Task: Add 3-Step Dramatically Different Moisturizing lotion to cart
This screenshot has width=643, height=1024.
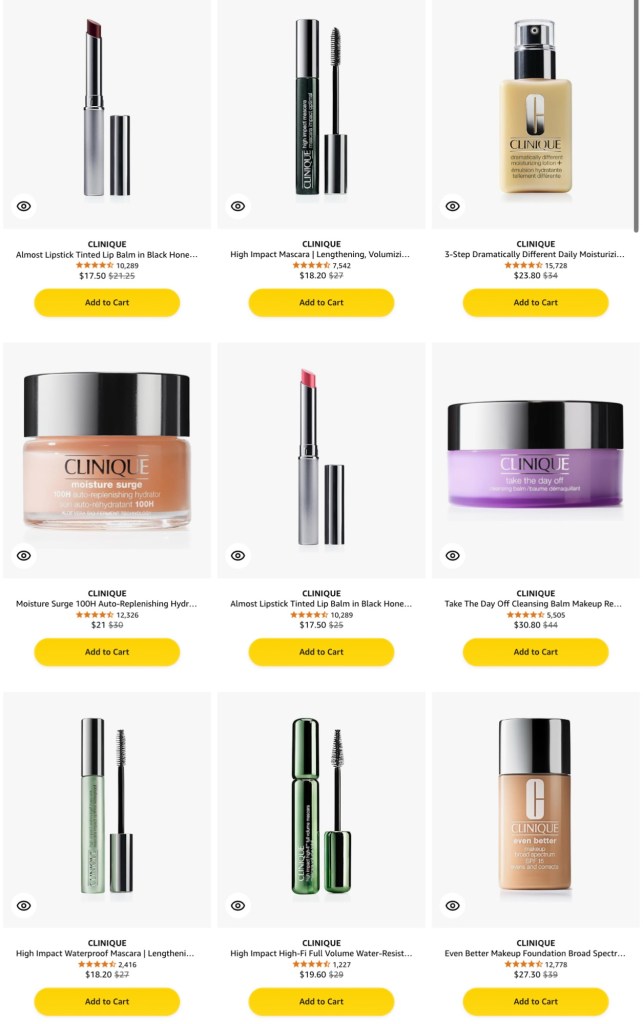Action: click(x=535, y=302)
